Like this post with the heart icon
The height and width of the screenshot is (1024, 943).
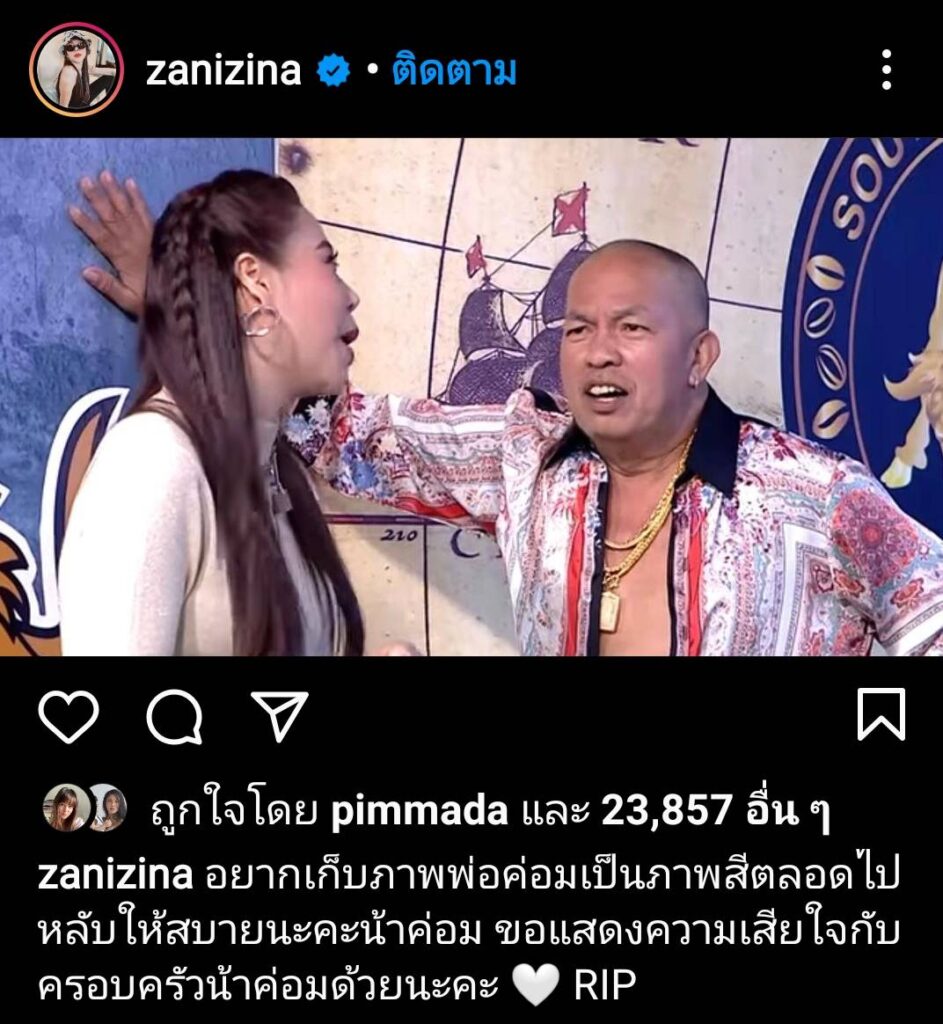[68, 716]
